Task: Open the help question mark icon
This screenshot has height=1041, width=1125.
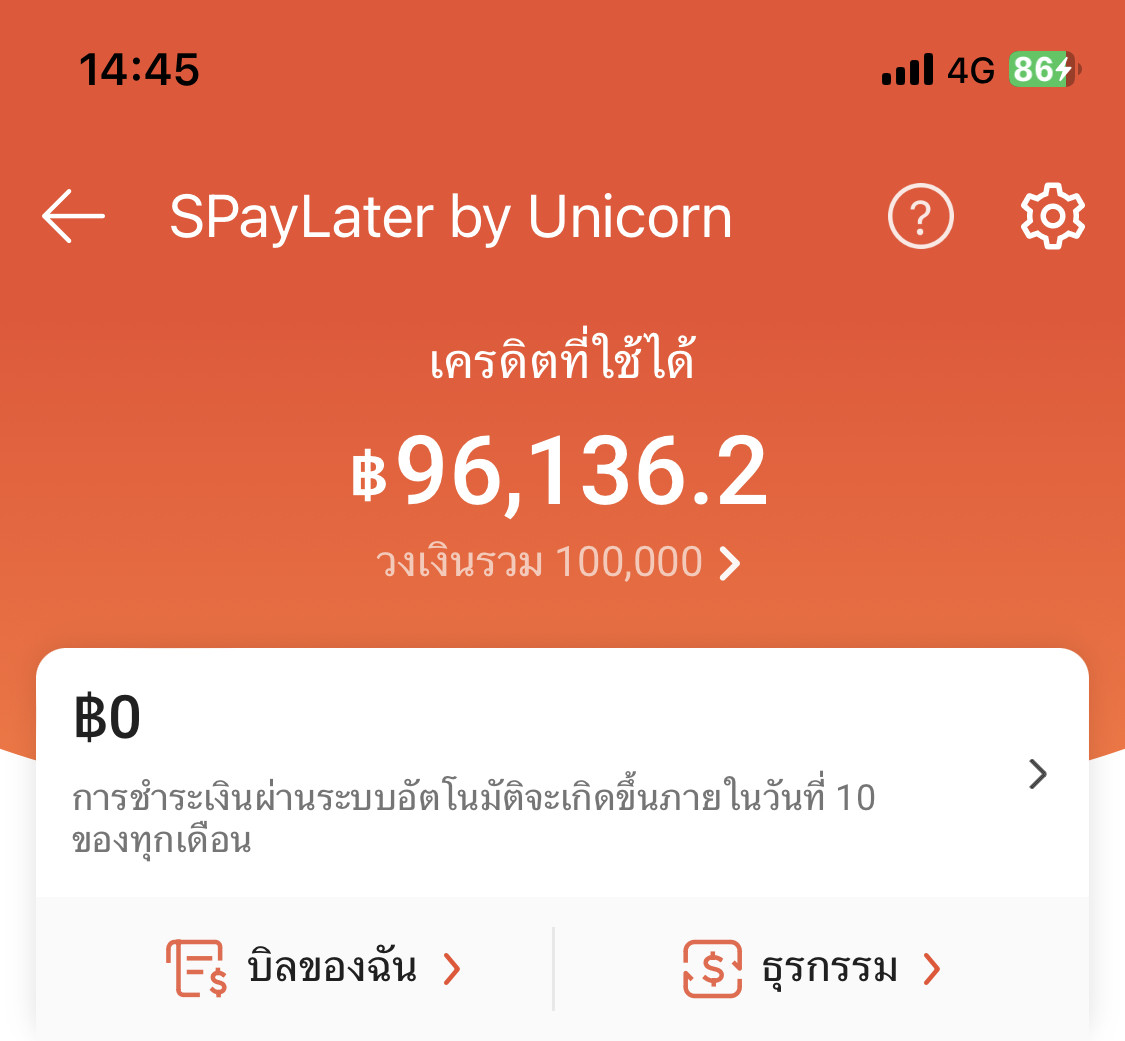Action: pos(920,216)
